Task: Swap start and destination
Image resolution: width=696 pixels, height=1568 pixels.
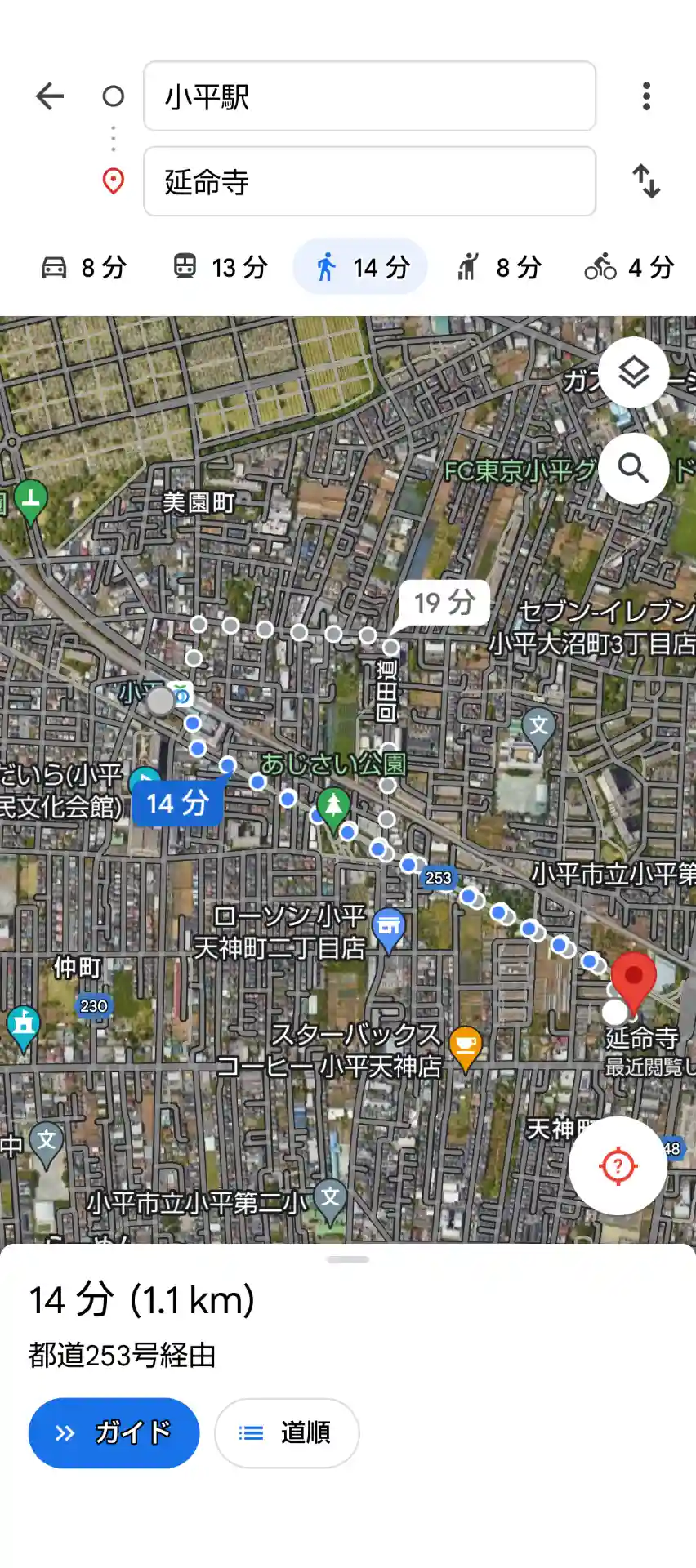Action: pyautogui.click(x=646, y=181)
